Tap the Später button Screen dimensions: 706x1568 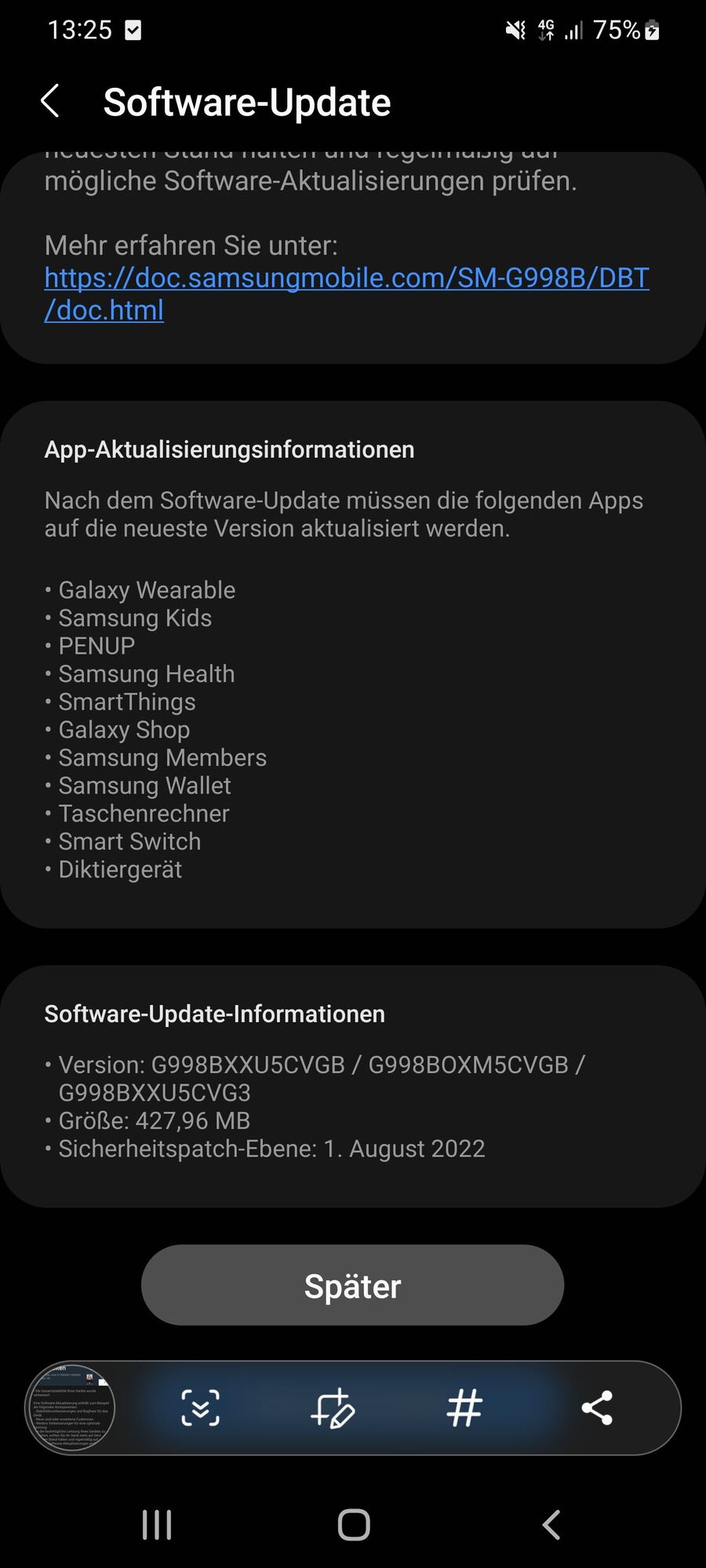[352, 1286]
